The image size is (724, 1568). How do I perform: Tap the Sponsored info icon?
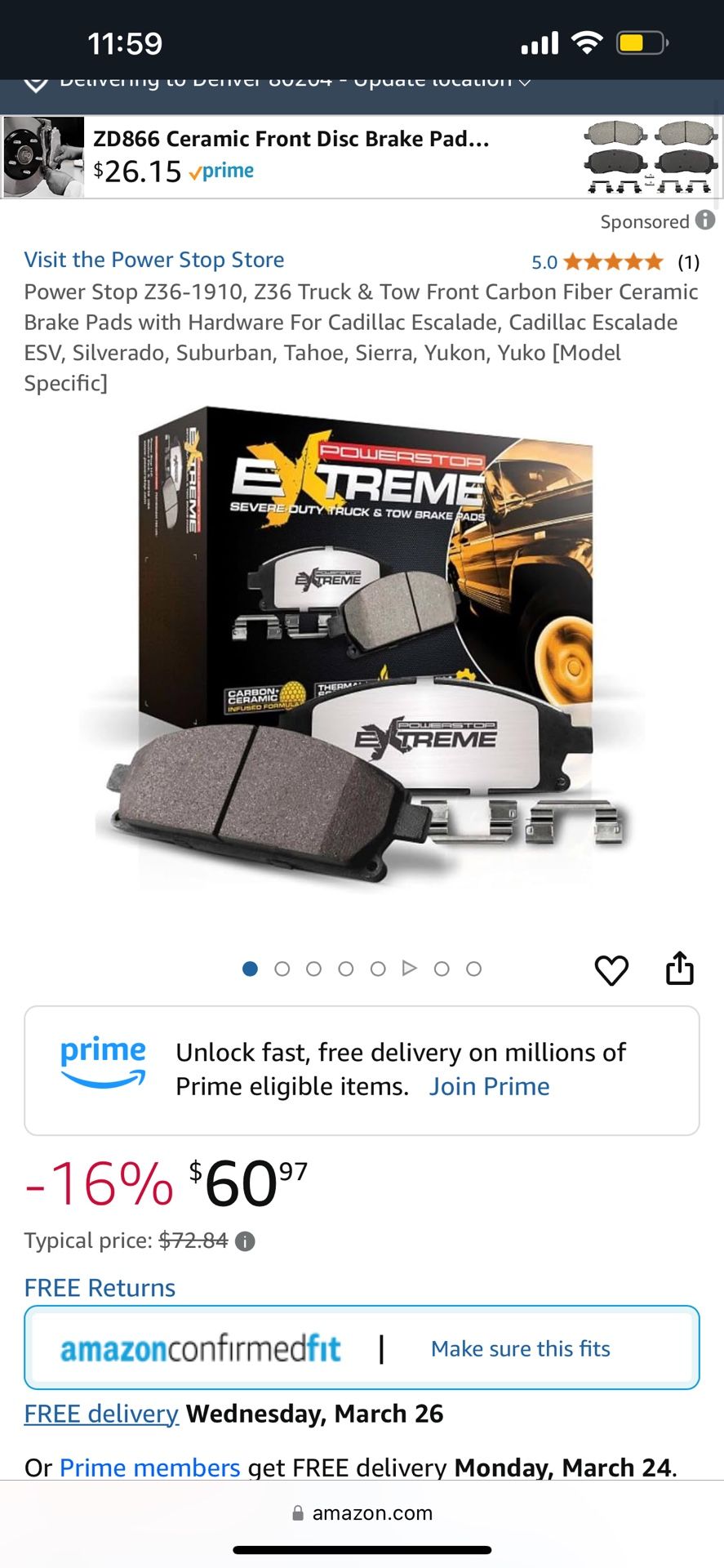coord(705,220)
